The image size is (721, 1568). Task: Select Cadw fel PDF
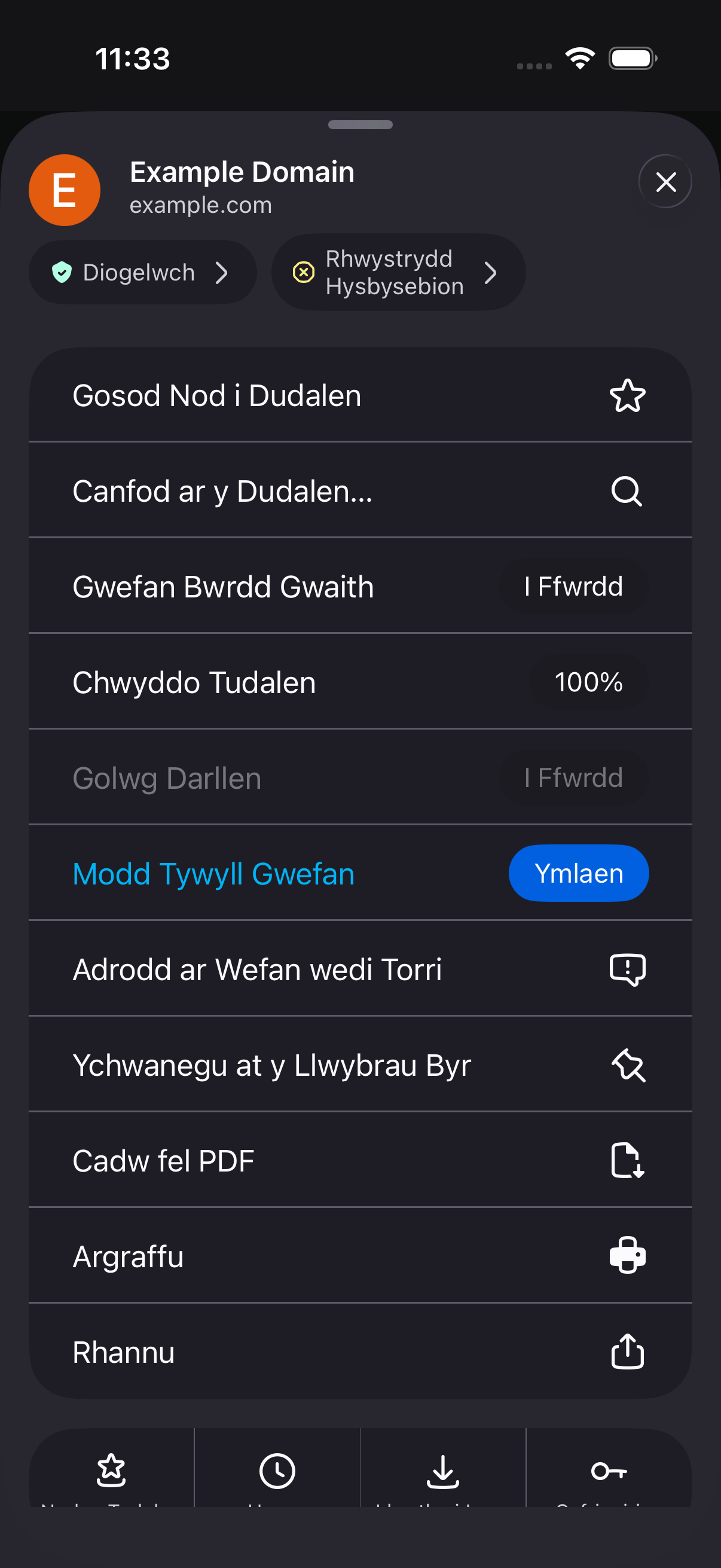pos(360,1160)
